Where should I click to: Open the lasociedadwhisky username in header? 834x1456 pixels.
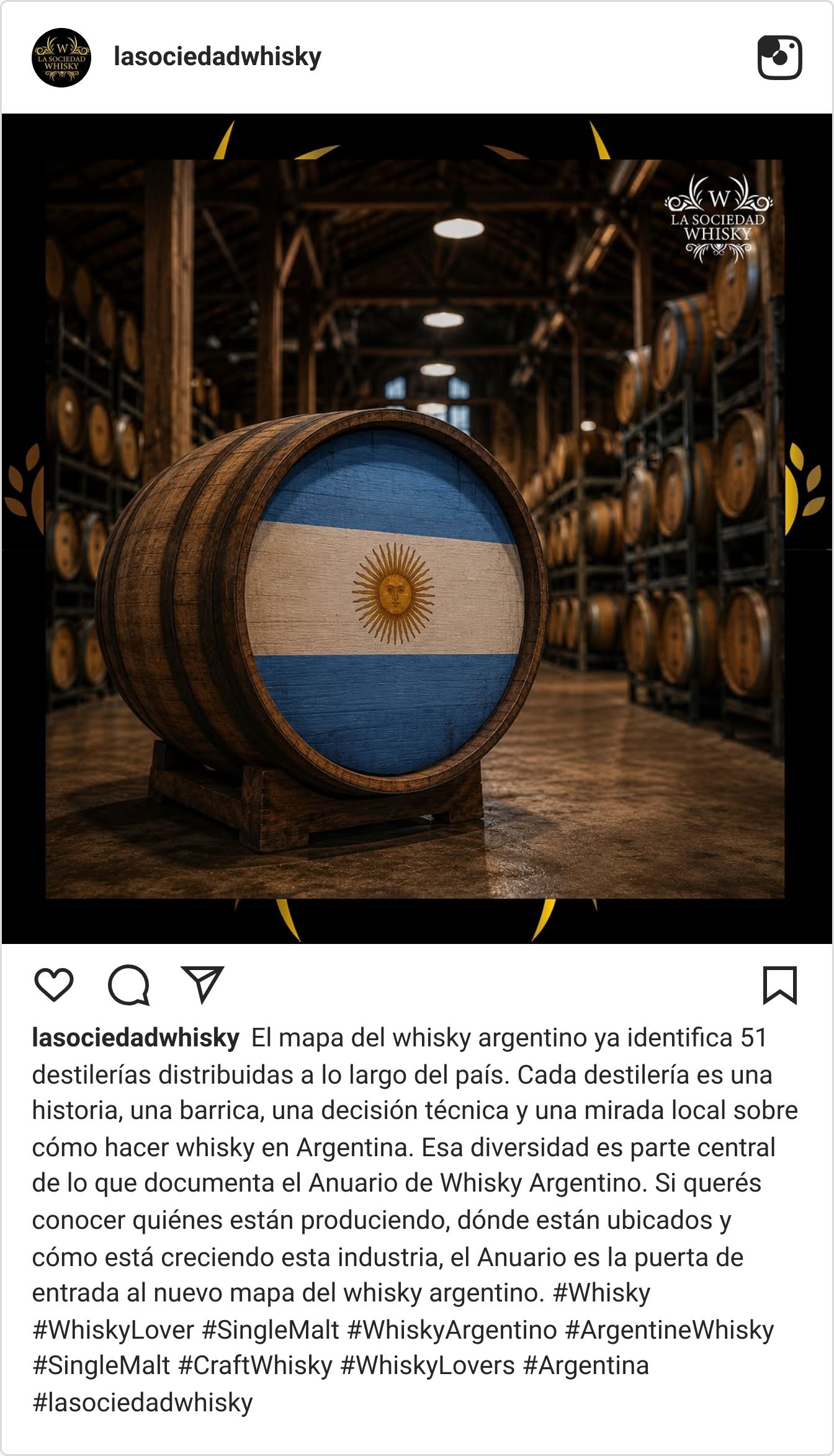(217, 56)
